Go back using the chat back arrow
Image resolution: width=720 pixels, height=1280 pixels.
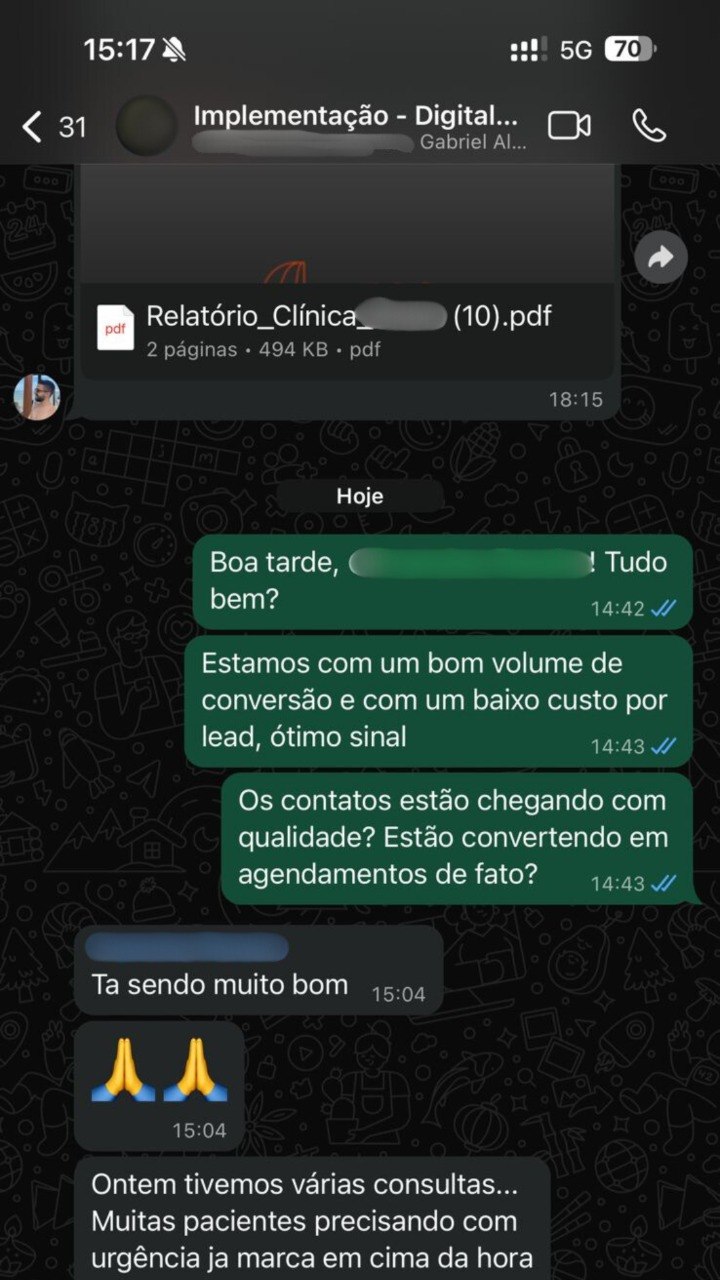pos(28,126)
